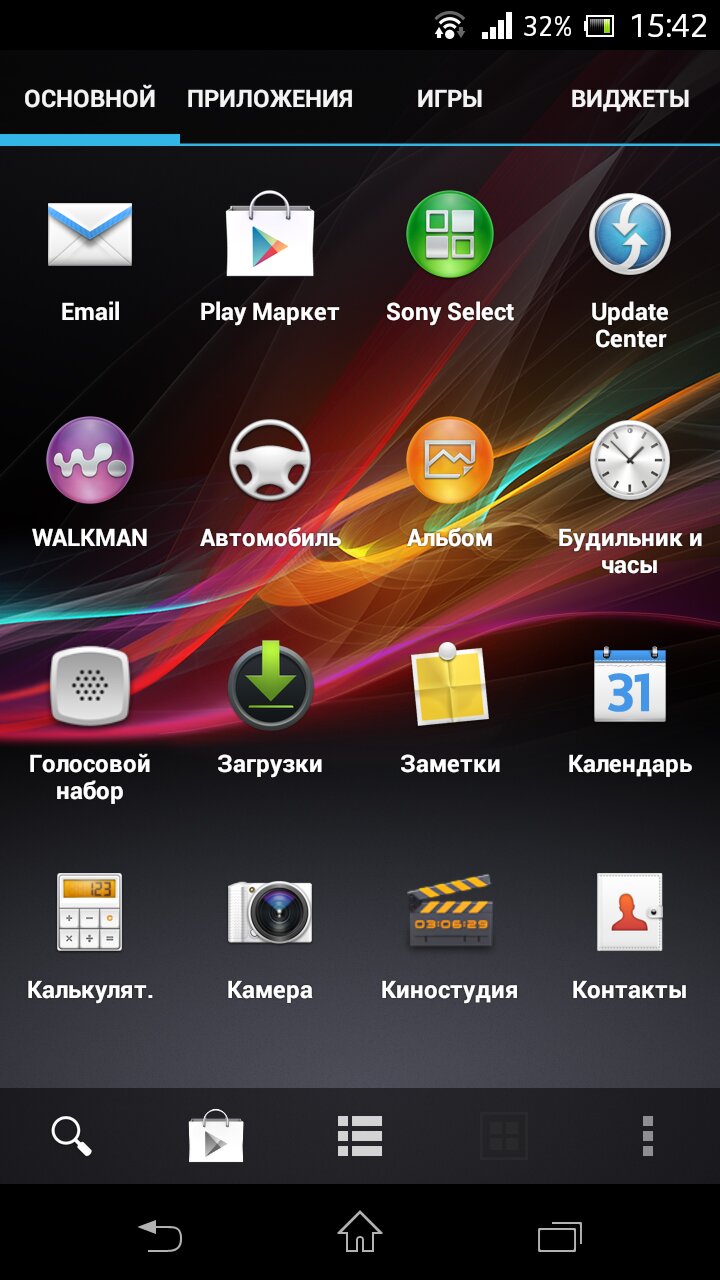The width and height of the screenshot is (720, 1280).
Task: Tap the search magnifier in bottom toolbar
Action: click(x=71, y=1136)
